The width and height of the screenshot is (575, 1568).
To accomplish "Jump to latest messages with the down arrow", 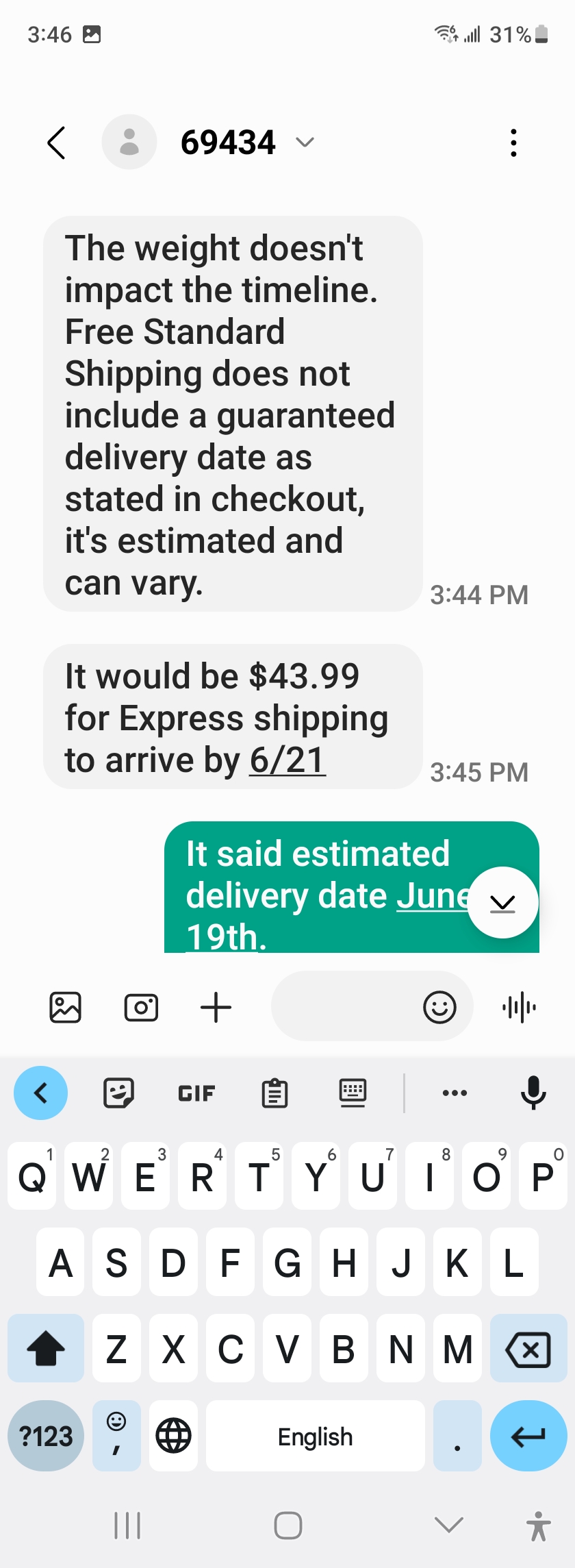I will pos(503,902).
